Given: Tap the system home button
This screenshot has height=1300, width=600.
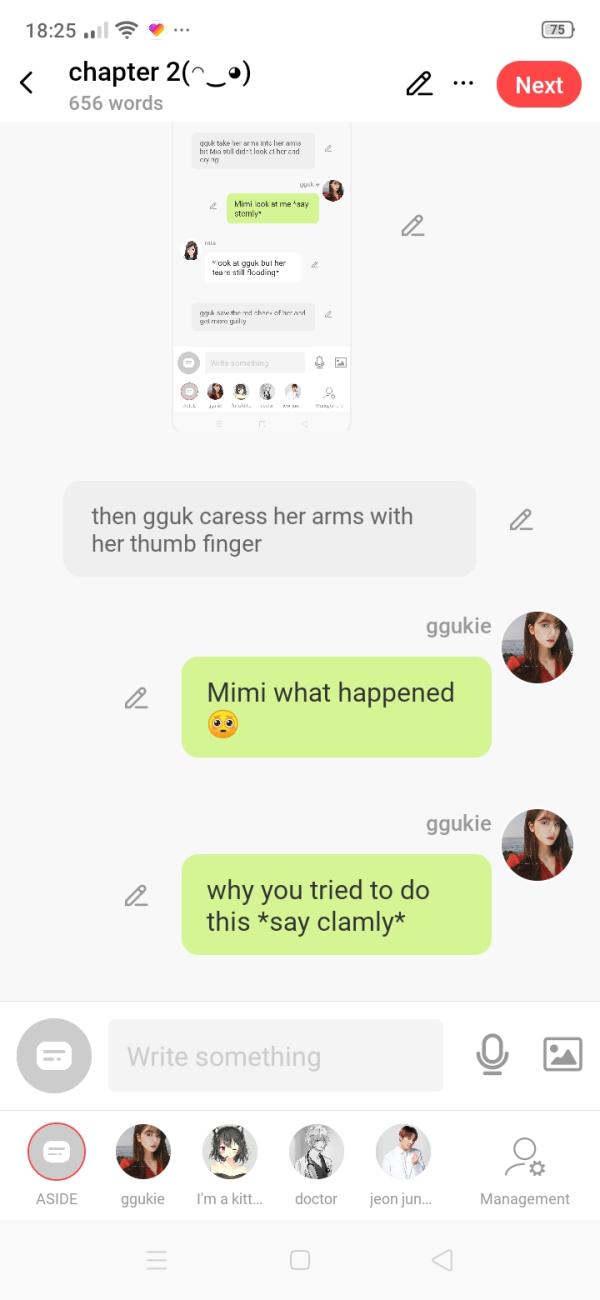Looking at the screenshot, I should coord(300,1260).
